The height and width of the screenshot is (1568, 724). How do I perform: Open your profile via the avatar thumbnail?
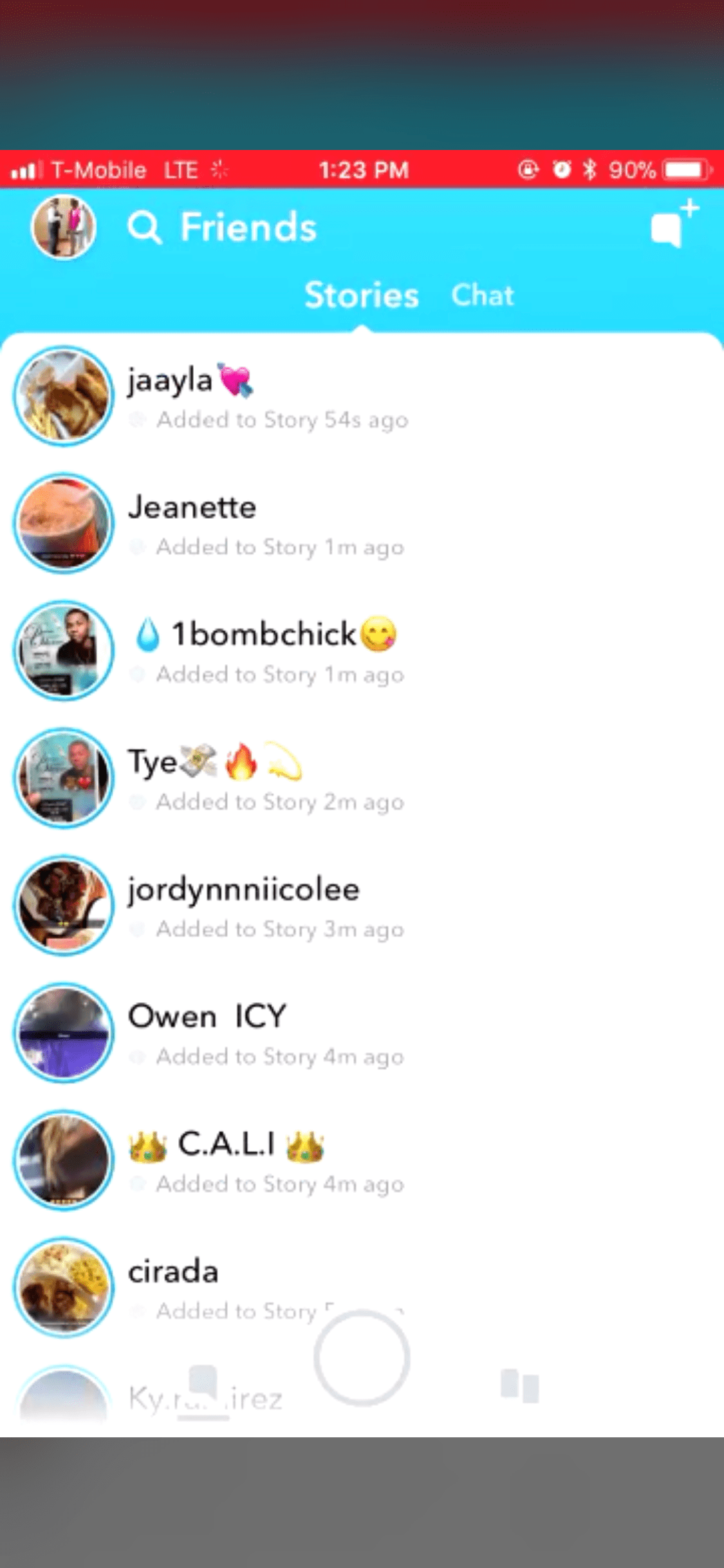(62, 227)
